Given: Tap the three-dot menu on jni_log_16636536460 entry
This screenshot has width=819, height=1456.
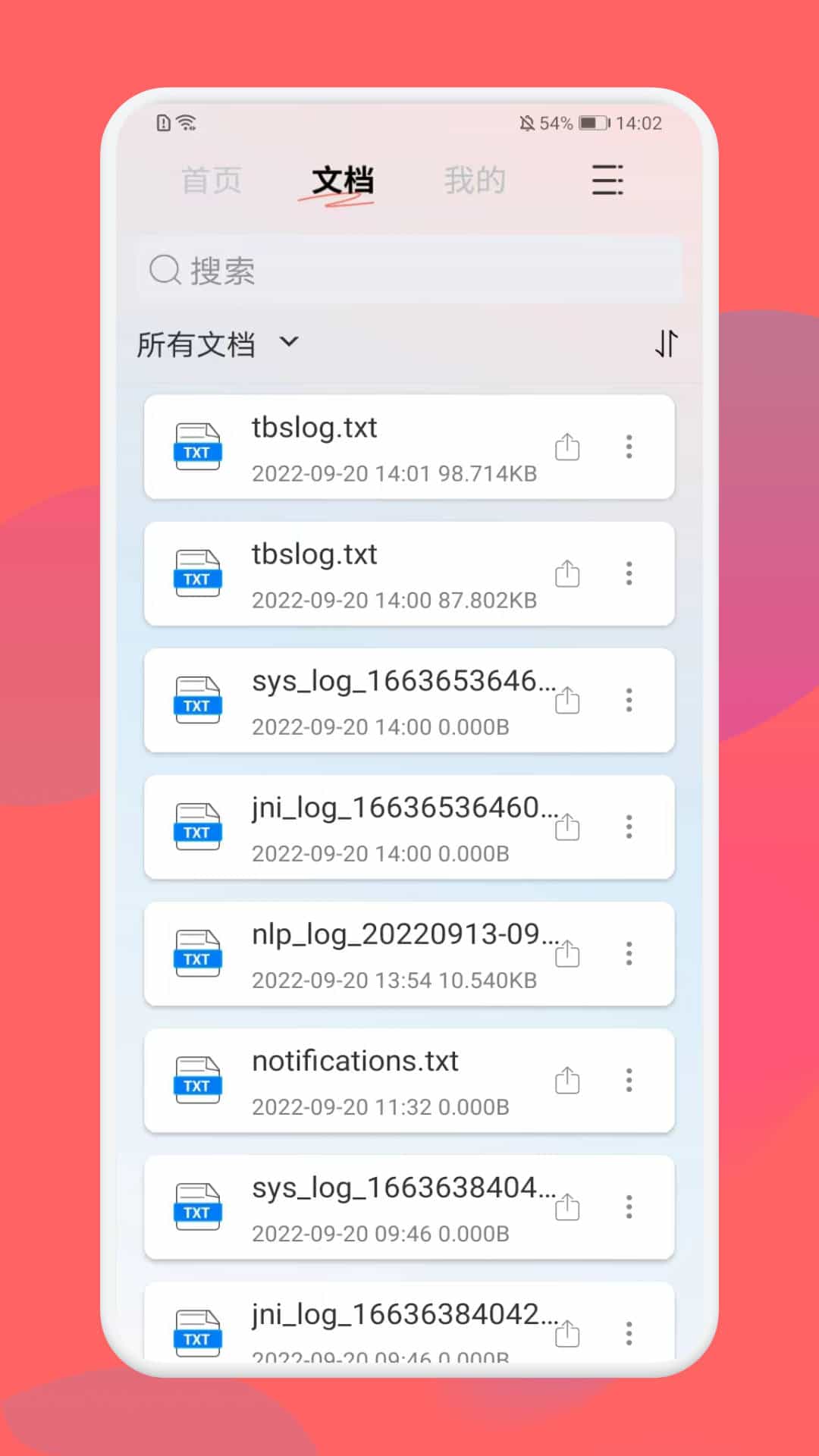Looking at the screenshot, I should tap(629, 827).
